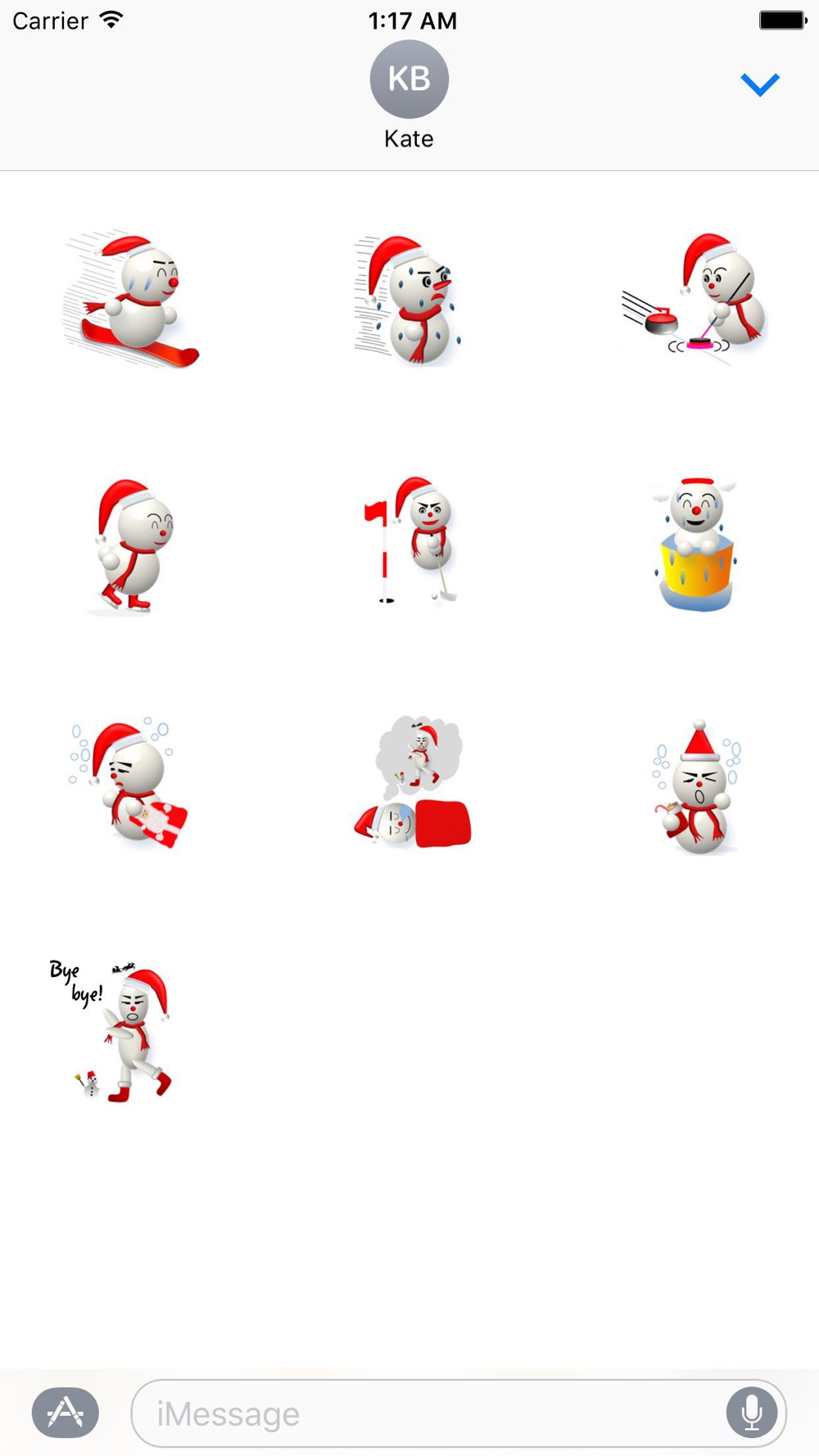Select the snowboarding snowman sticker
The height and width of the screenshot is (1456, 819).
tap(131, 299)
